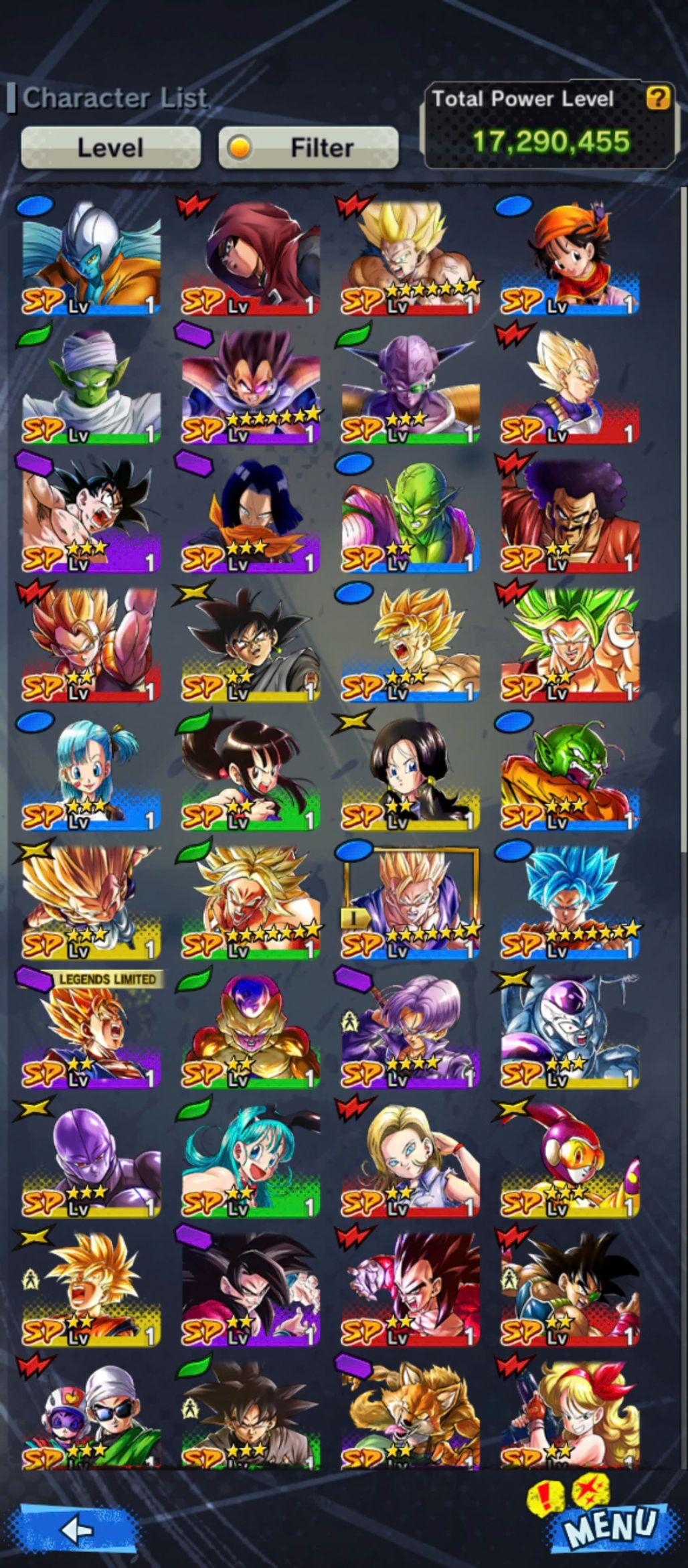The width and height of the screenshot is (688, 1568).
Task: Select the Pan with orange bandana card
Action: coord(570,258)
